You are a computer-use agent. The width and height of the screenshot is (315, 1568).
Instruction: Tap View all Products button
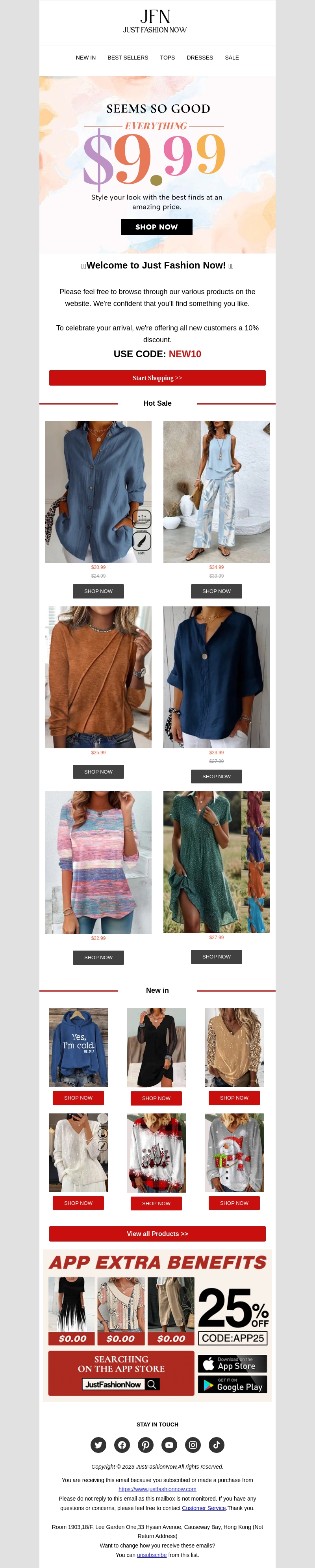coord(157,1234)
